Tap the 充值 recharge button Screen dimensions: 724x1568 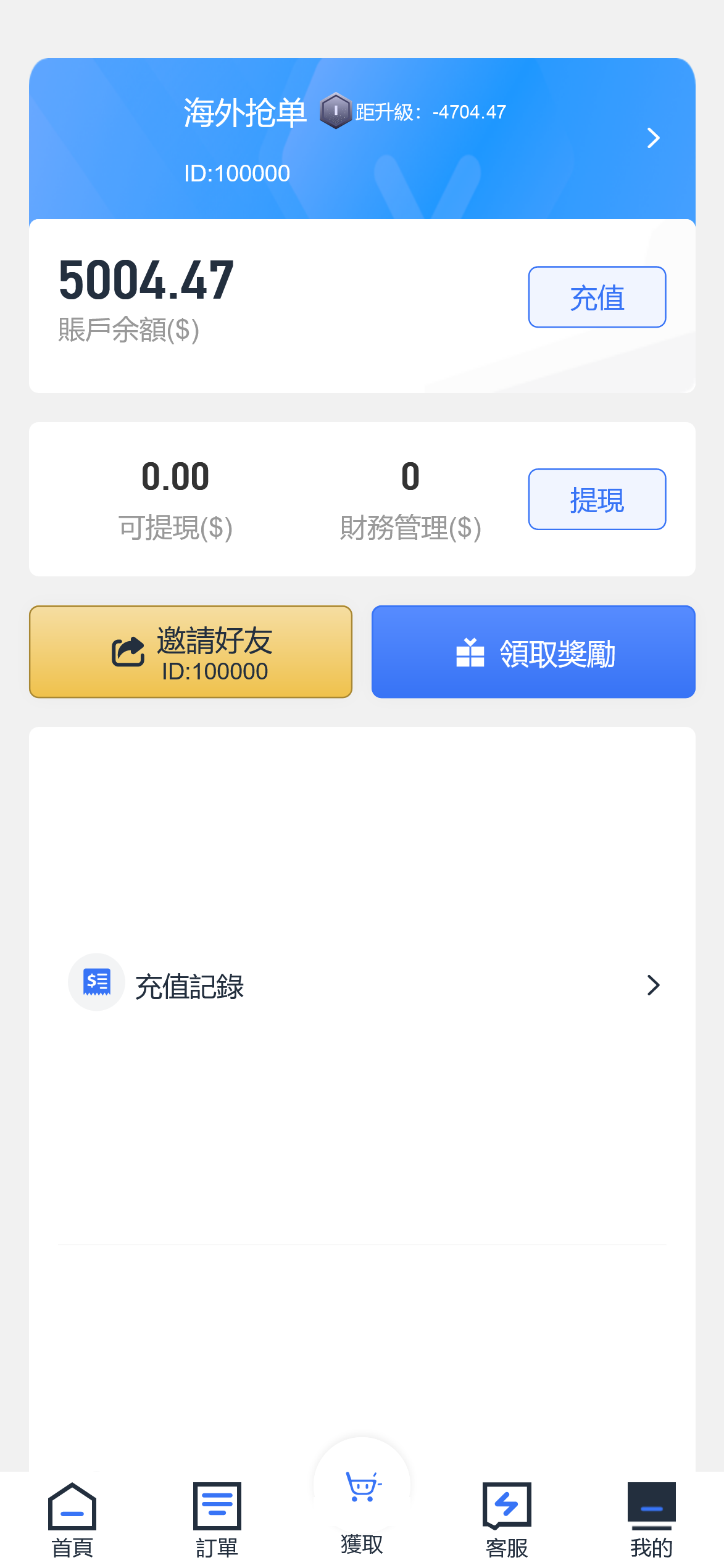(x=596, y=296)
